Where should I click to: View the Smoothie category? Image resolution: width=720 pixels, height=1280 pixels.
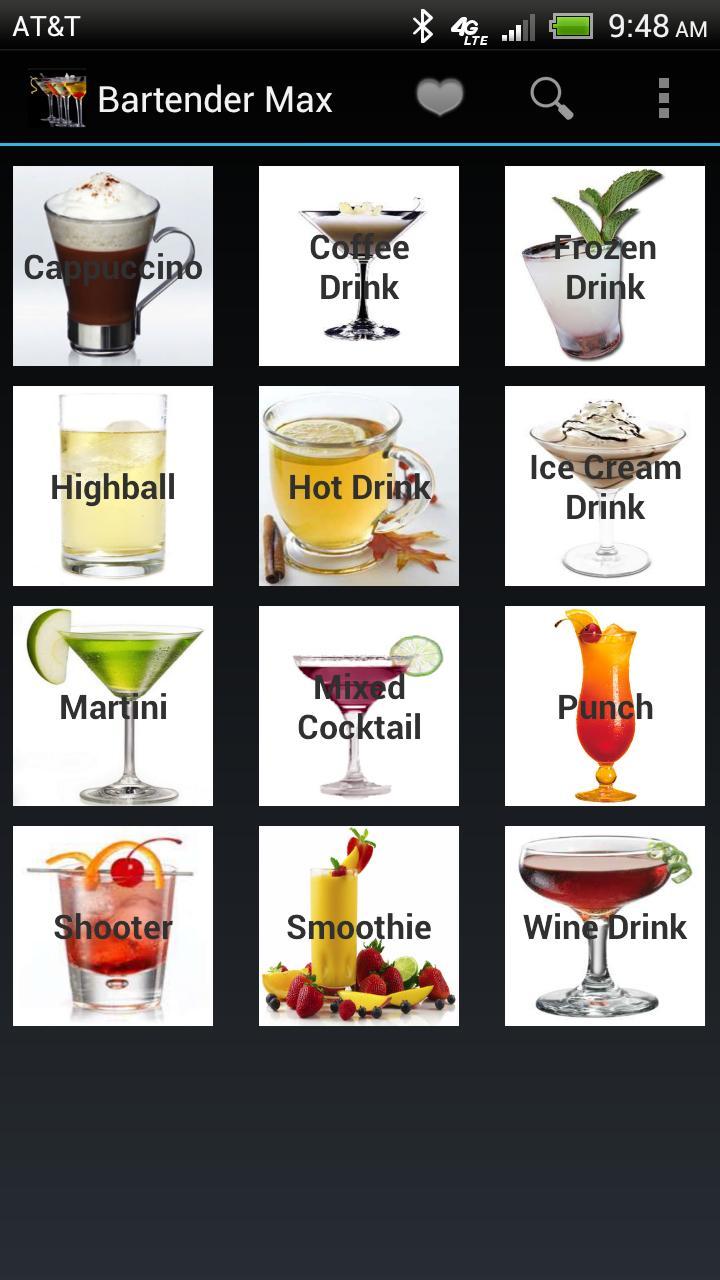(358, 926)
